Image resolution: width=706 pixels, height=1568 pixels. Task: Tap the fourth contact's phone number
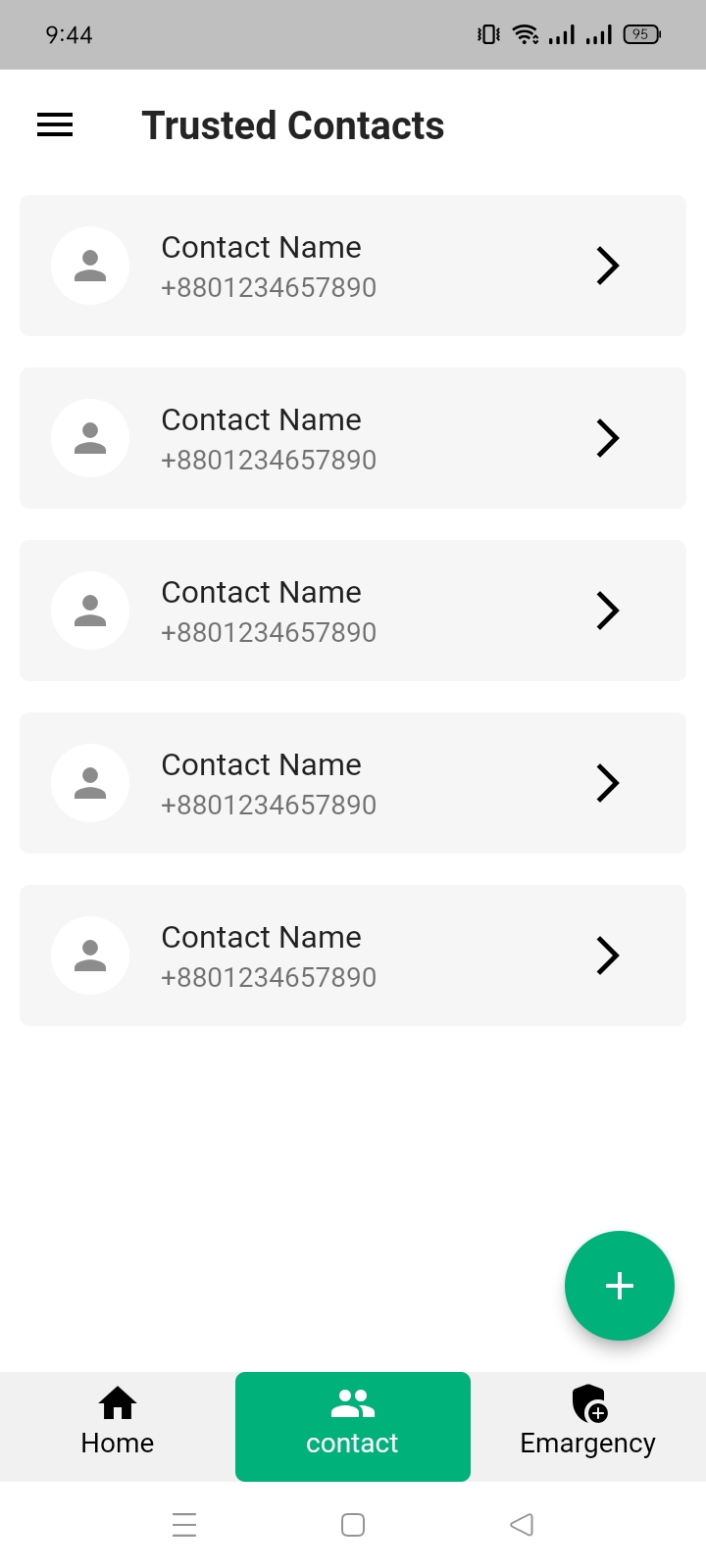[x=269, y=805]
